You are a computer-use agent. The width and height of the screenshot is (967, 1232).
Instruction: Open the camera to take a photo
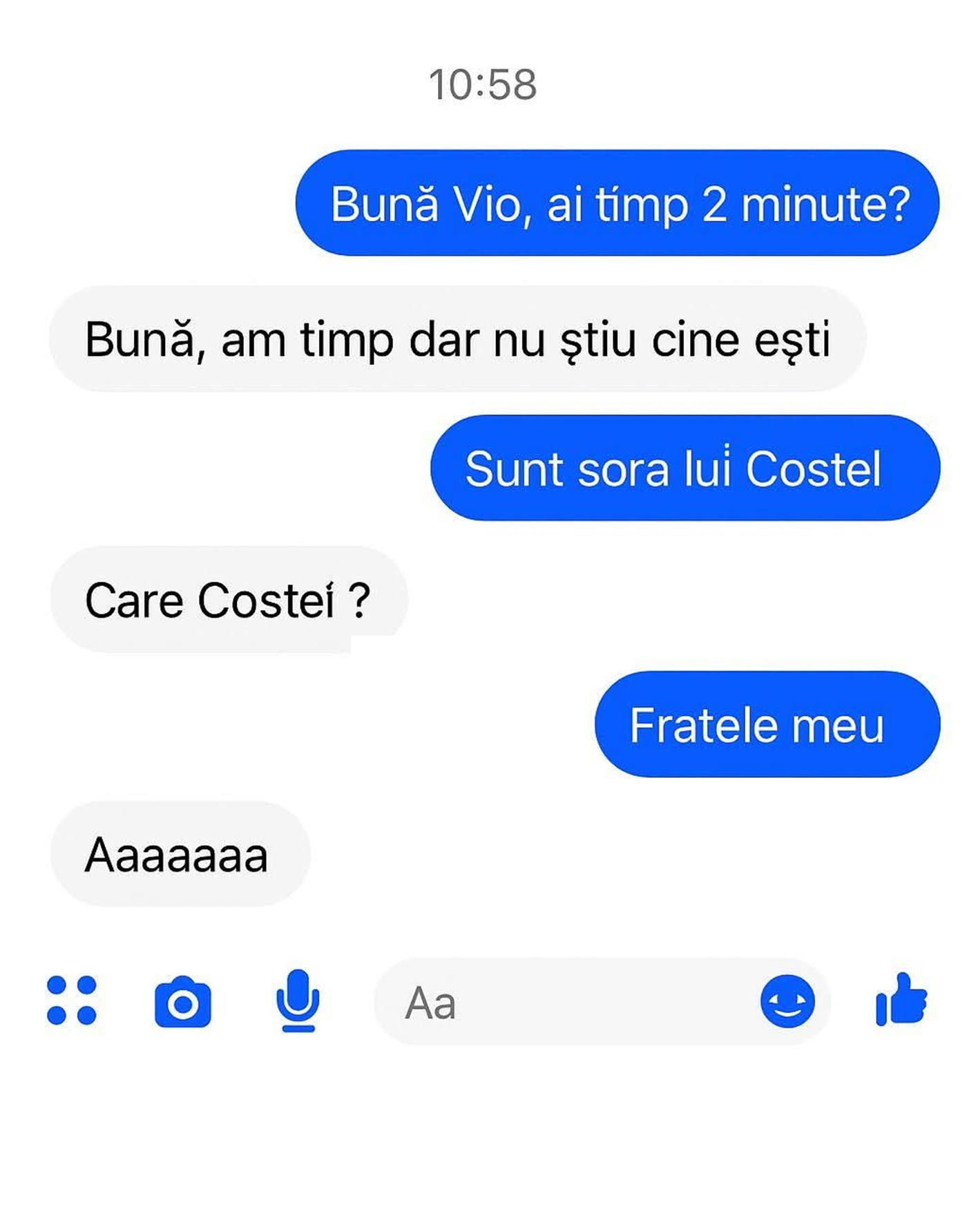click(x=183, y=1002)
